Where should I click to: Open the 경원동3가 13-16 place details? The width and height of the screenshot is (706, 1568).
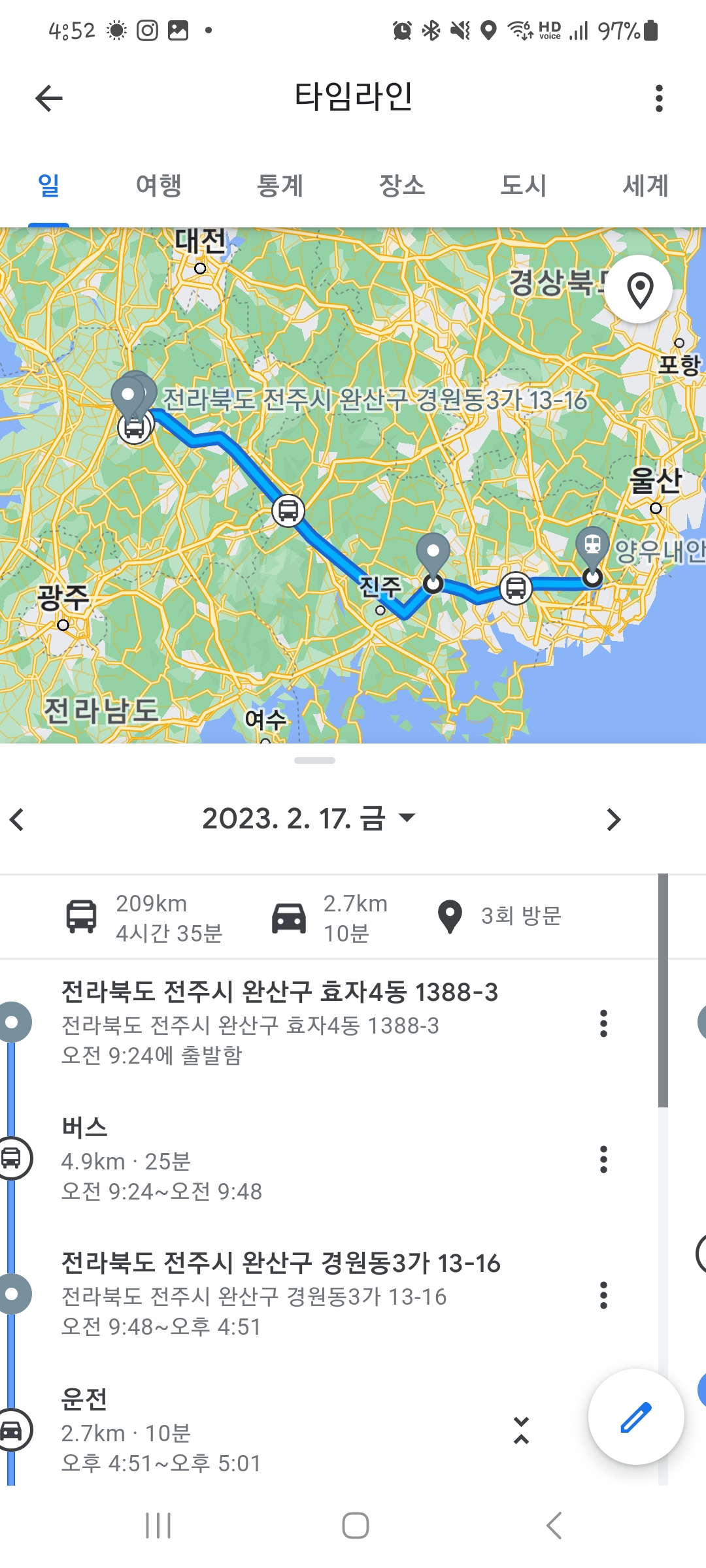(x=281, y=1294)
